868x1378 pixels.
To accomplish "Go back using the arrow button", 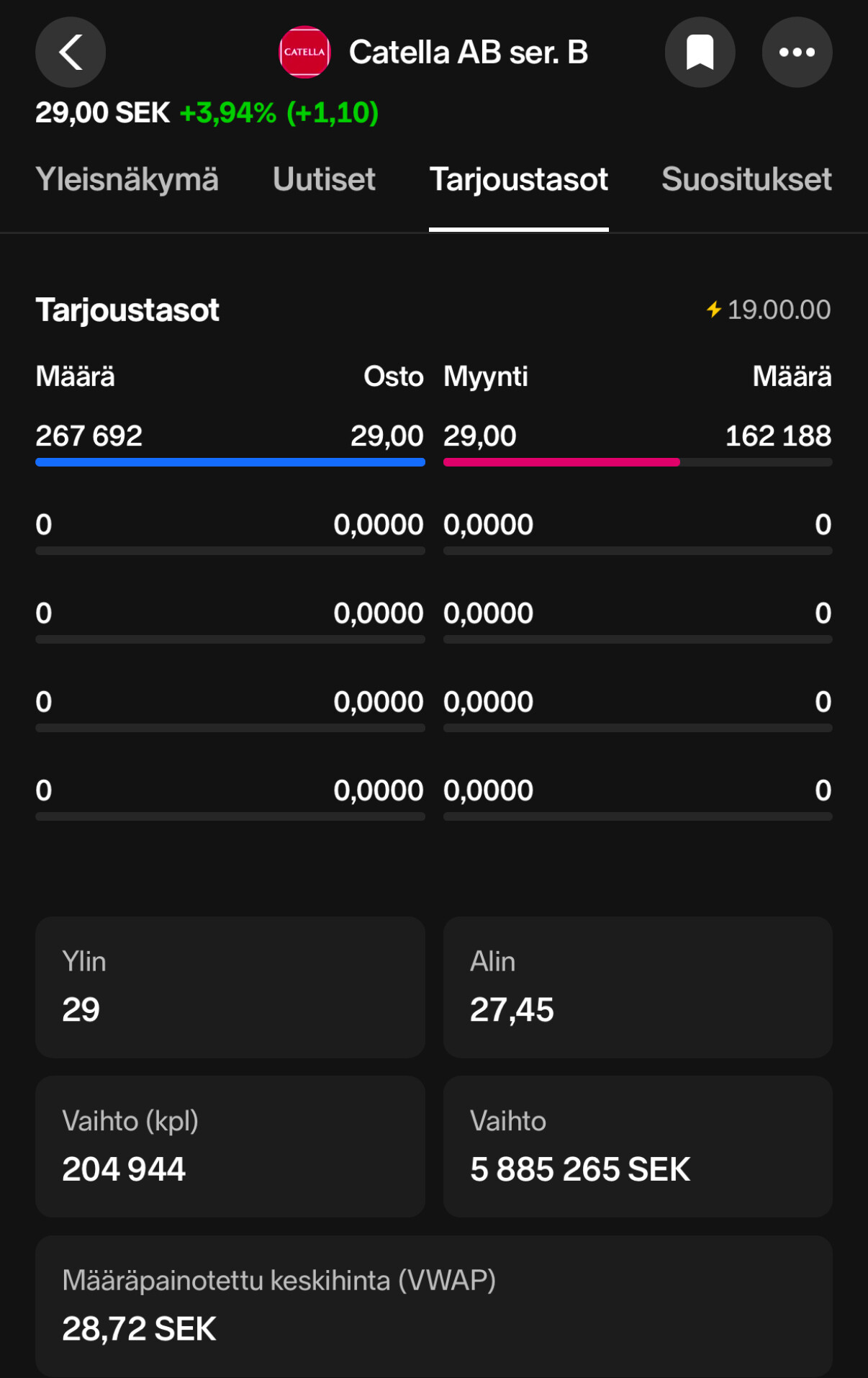I will coord(71,53).
